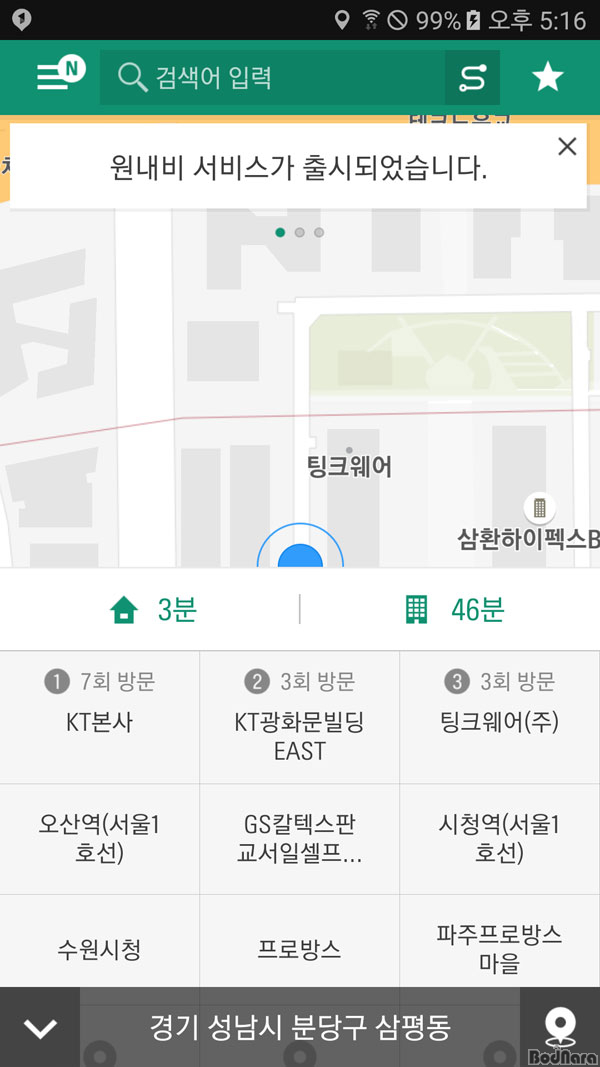Open favorites star icon
The image size is (600, 1067).
pos(547,77)
